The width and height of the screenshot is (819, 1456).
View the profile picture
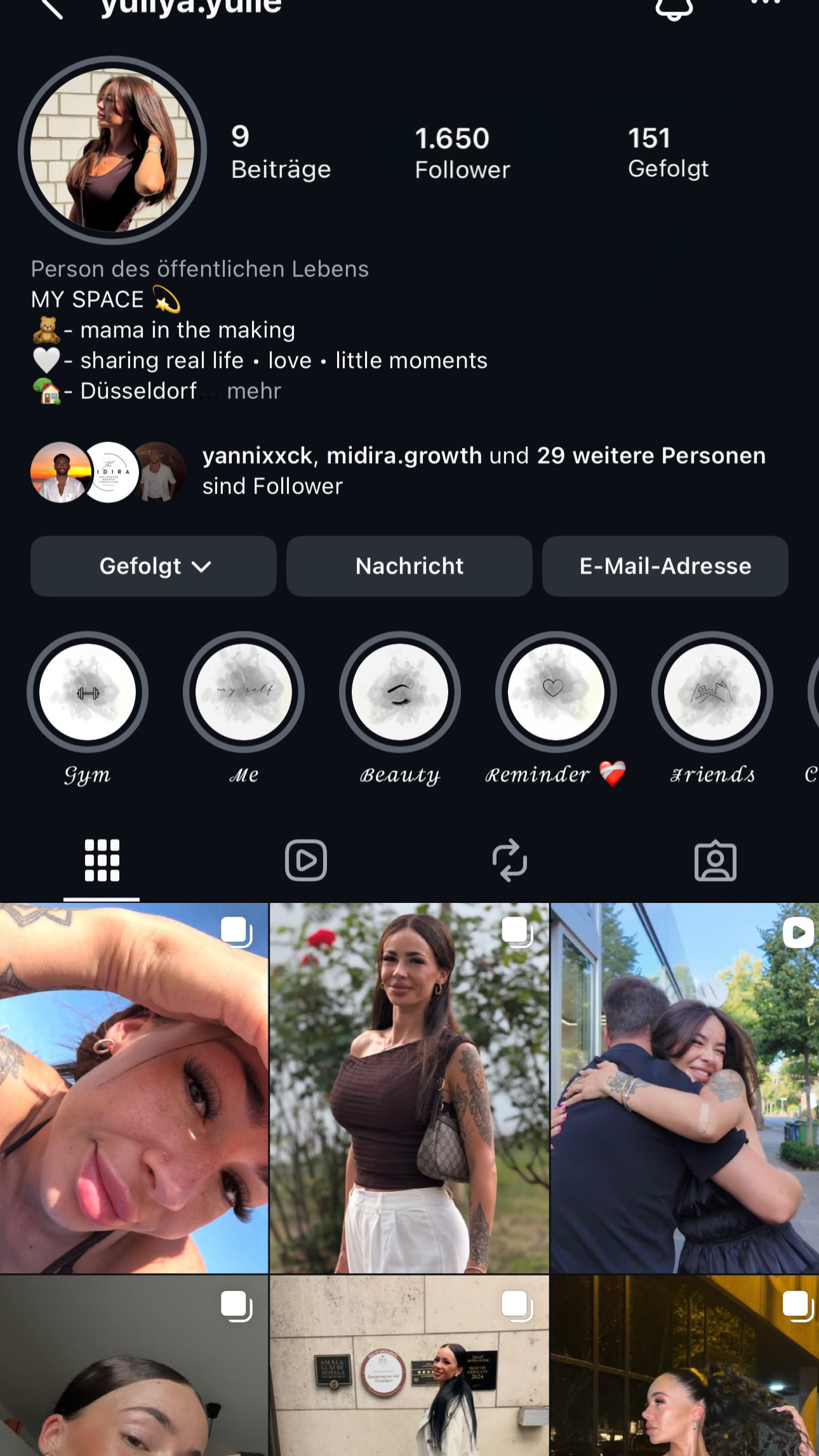[x=112, y=150]
